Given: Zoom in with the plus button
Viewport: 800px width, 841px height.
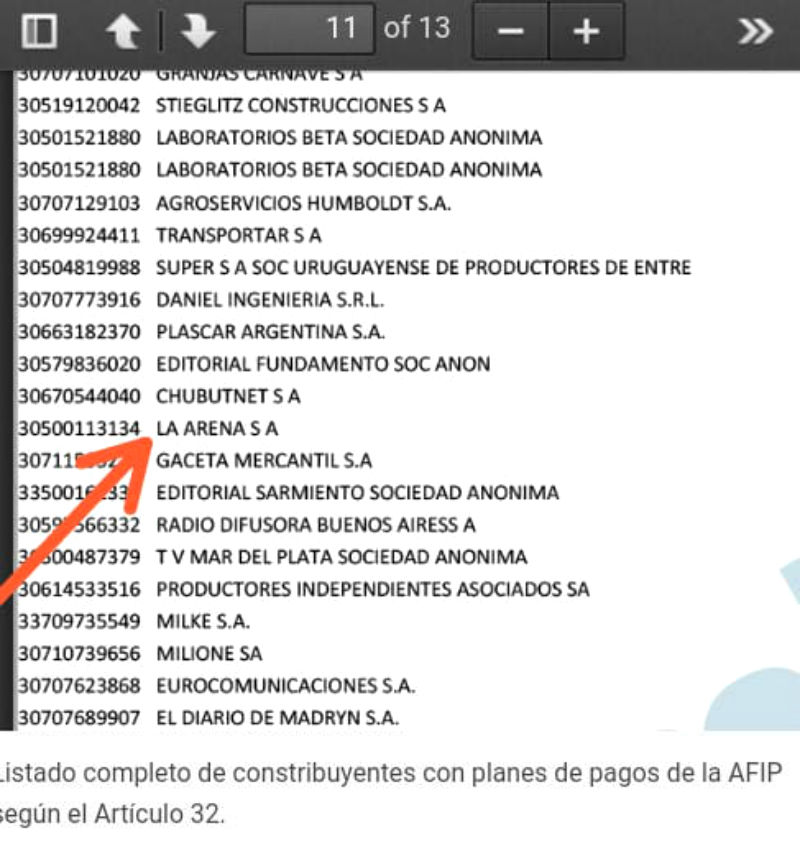Looking at the screenshot, I should (x=586, y=31).
